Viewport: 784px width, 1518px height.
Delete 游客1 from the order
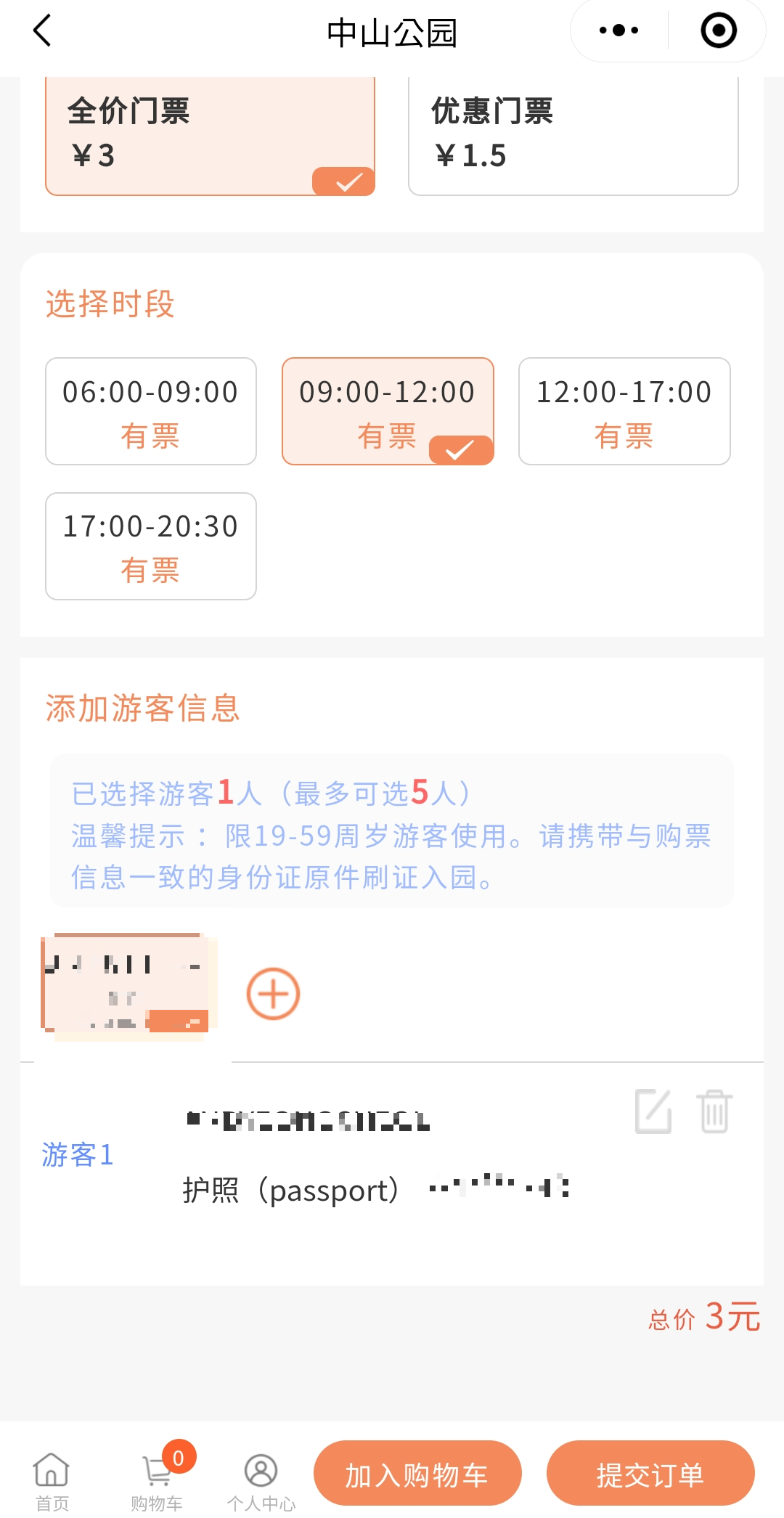[714, 1111]
